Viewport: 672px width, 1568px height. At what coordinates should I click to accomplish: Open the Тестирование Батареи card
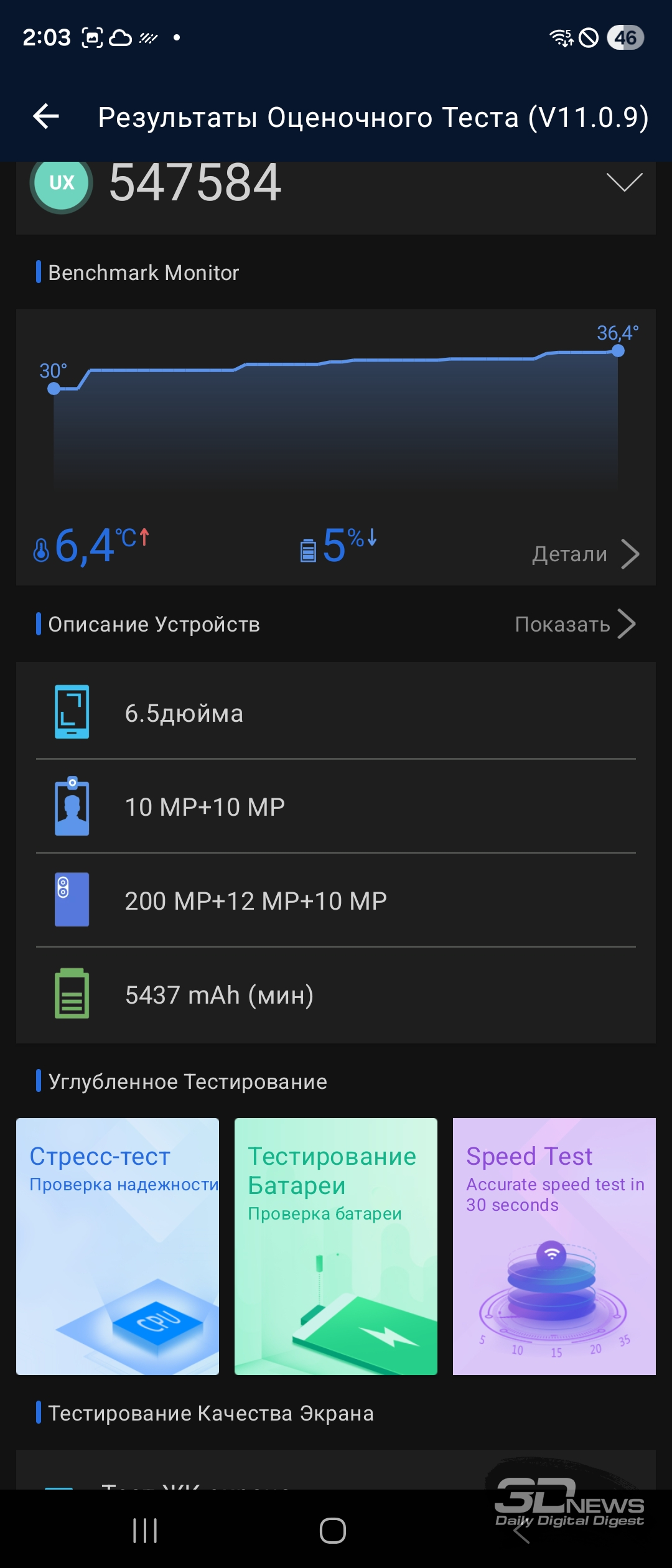coord(335,1246)
